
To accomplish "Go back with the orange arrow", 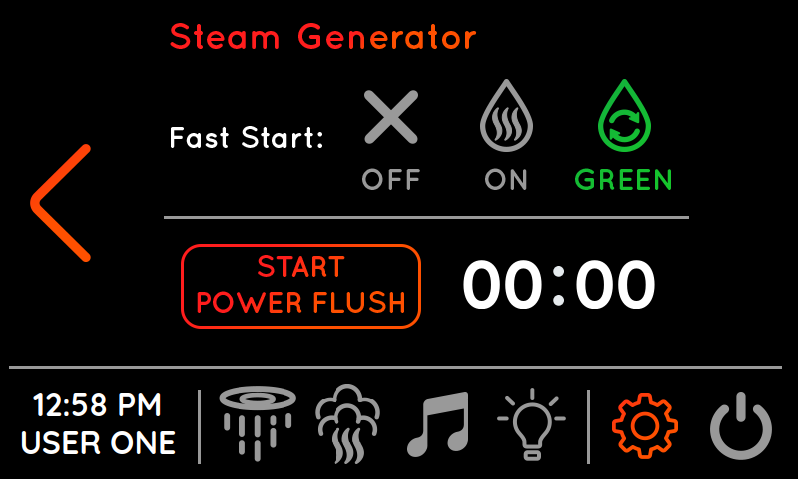I will click(x=62, y=204).
